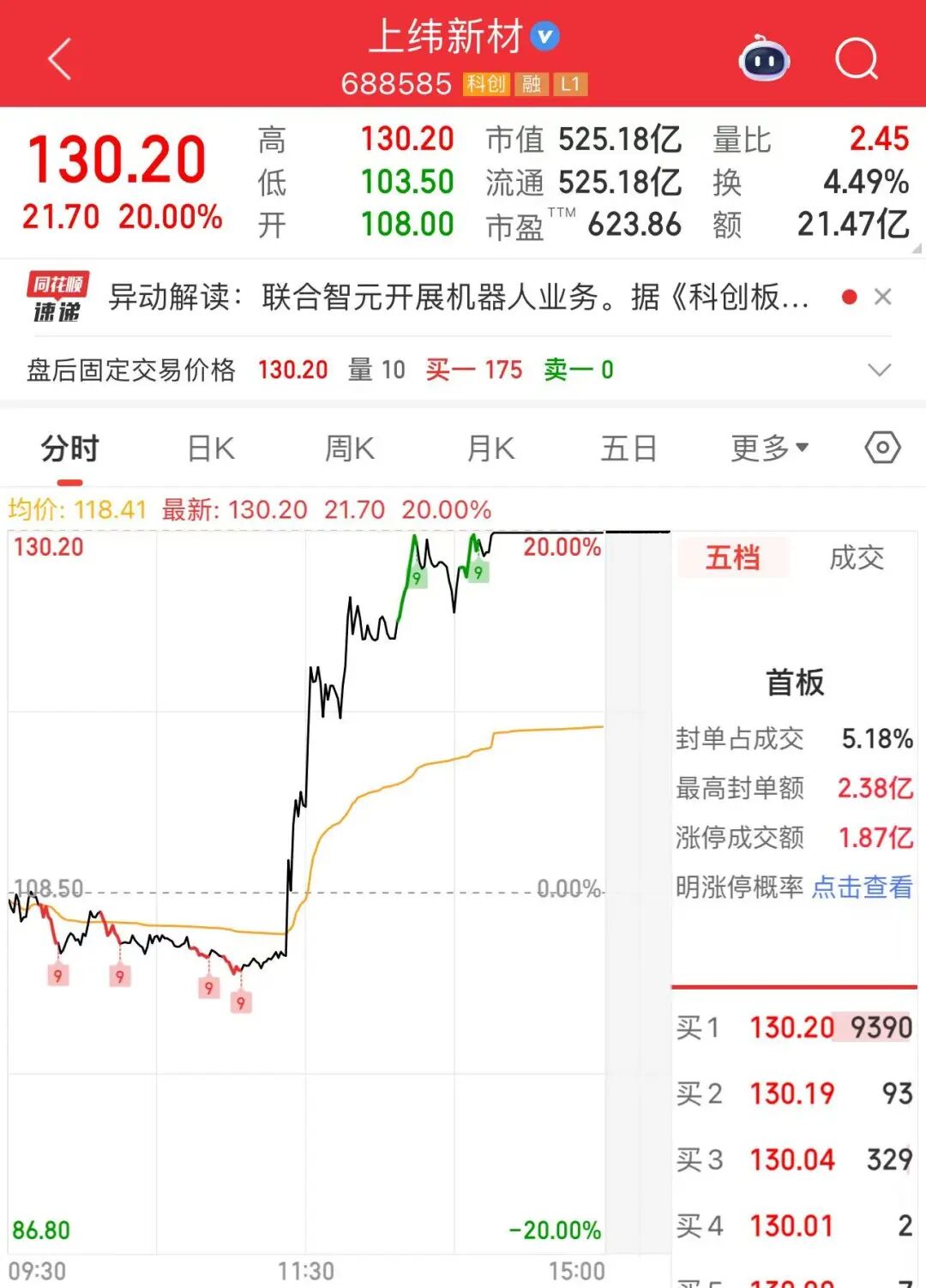The height and width of the screenshot is (1288, 926).
Task: Select the 分时 chart tab
Action: pyautogui.click(x=70, y=448)
